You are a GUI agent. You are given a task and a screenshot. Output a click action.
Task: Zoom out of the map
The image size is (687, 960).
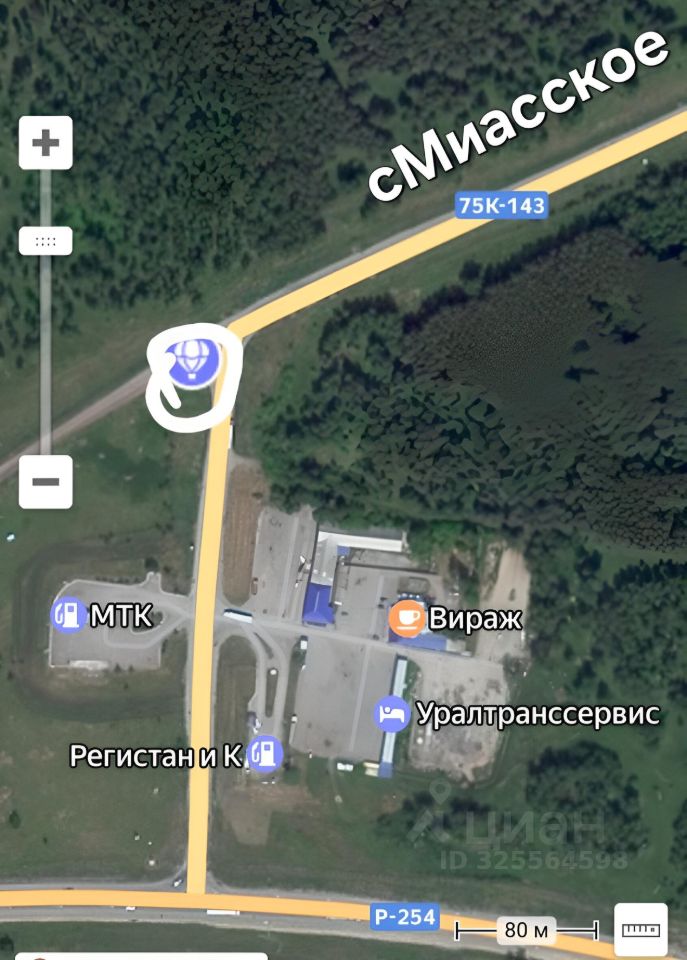pos(45,482)
